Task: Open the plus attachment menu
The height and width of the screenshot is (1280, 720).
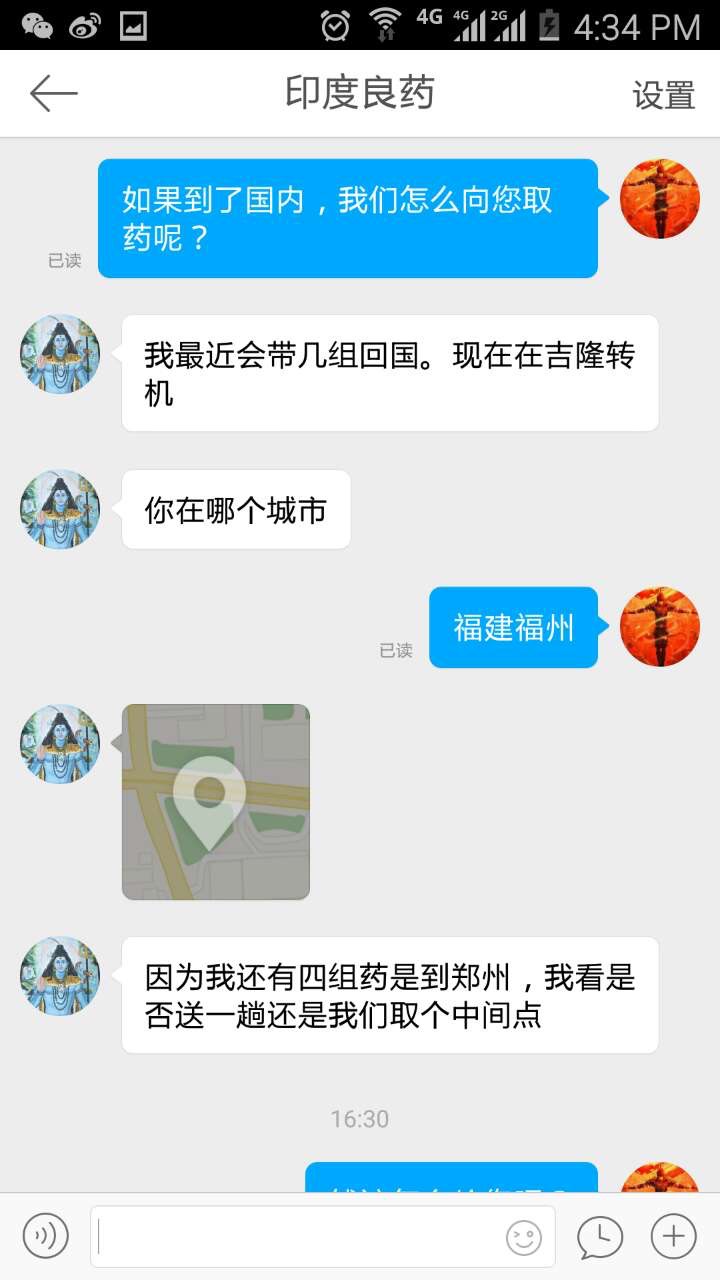Action: [673, 1237]
